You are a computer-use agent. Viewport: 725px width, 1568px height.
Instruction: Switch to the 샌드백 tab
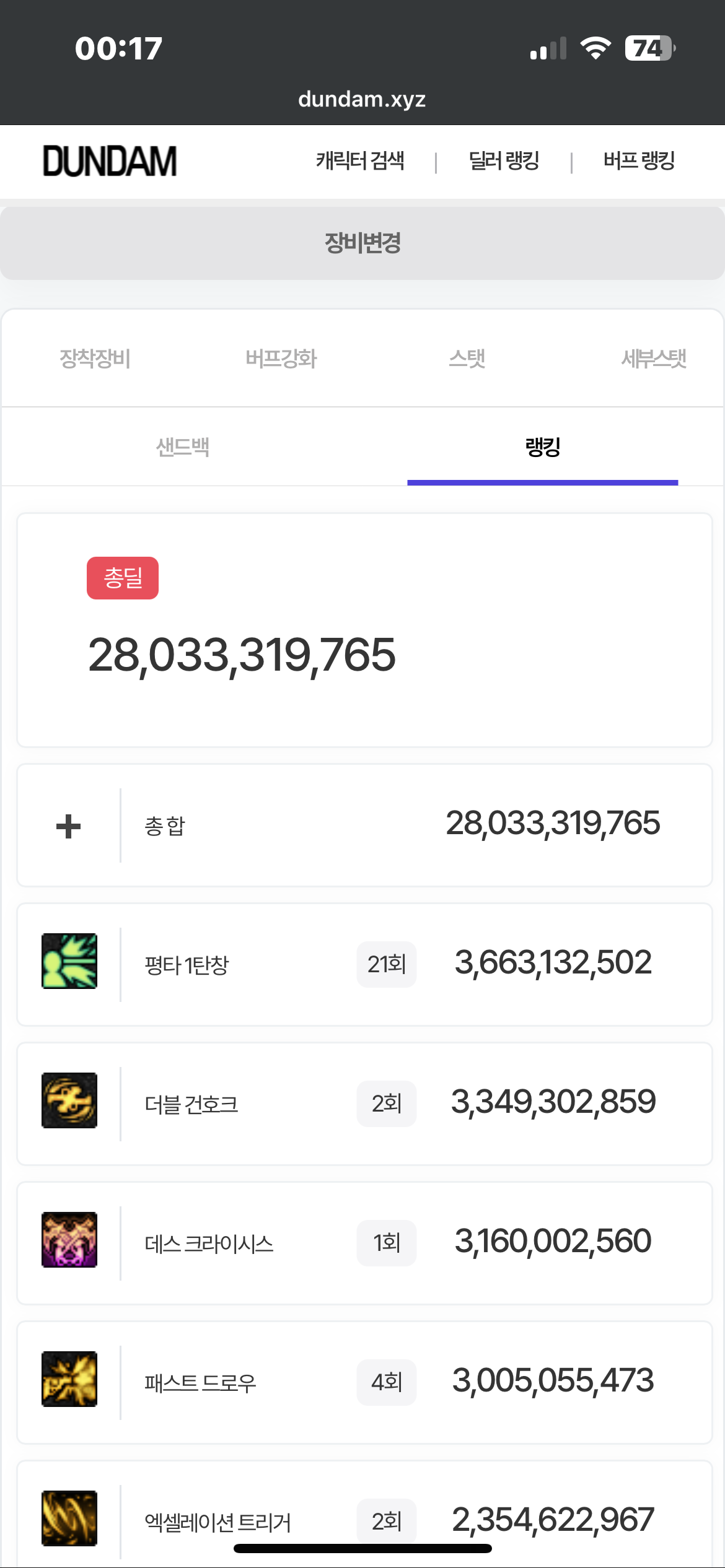tap(183, 446)
